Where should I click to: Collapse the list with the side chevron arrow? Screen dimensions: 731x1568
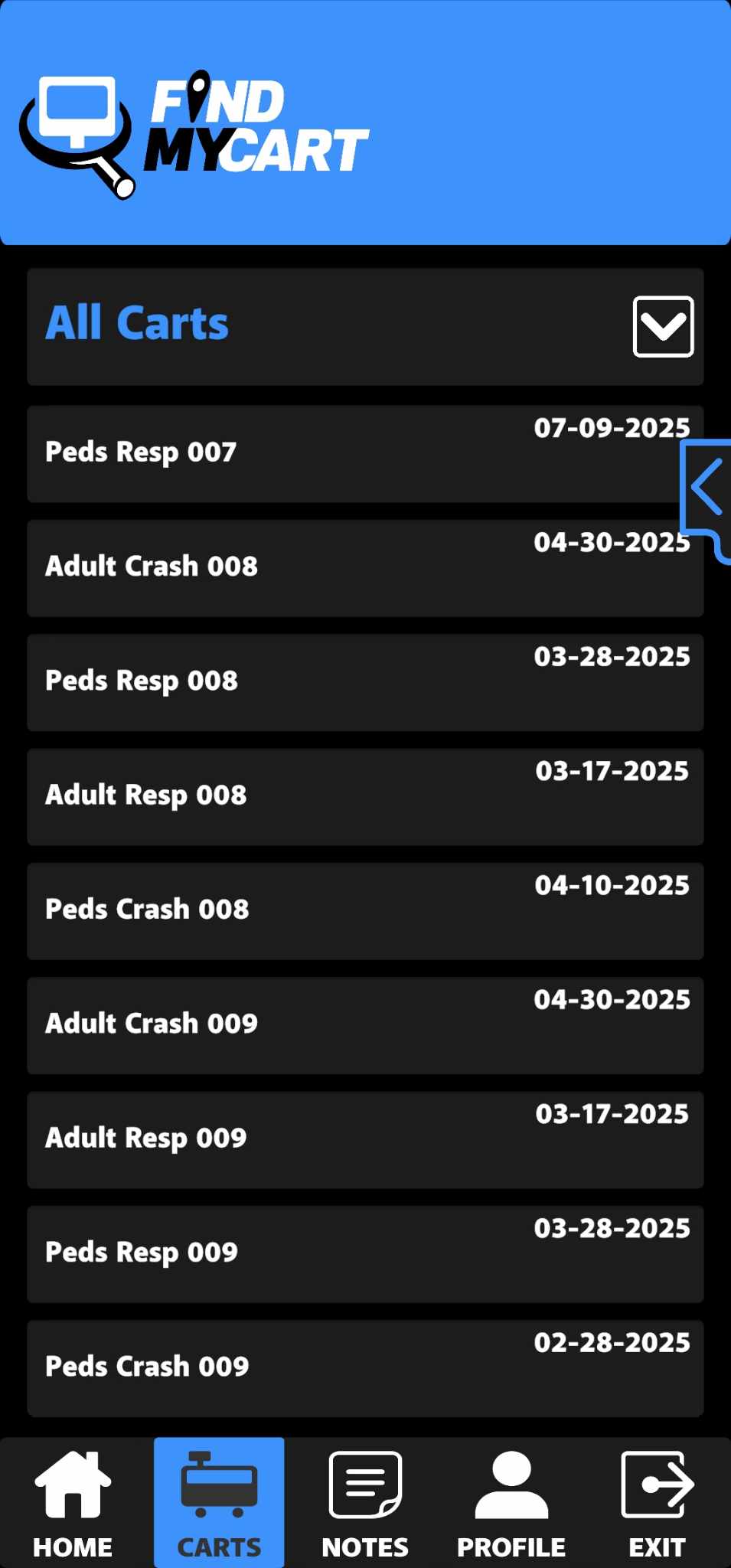coord(706,487)
